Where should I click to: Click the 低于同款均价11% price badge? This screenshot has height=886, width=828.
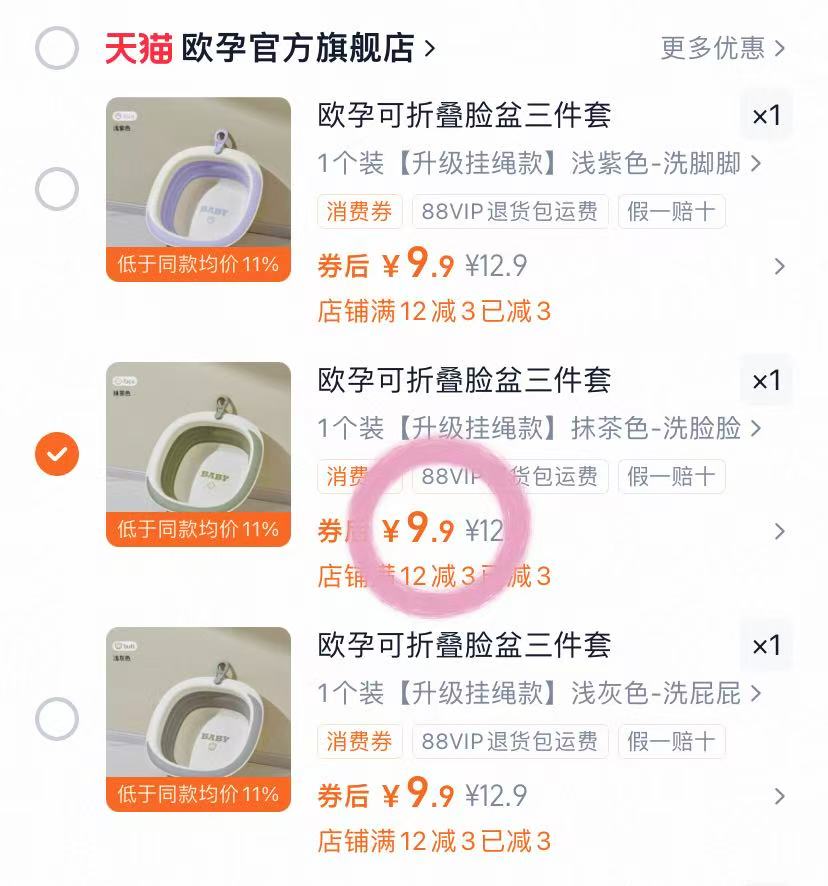coord(197,267)
